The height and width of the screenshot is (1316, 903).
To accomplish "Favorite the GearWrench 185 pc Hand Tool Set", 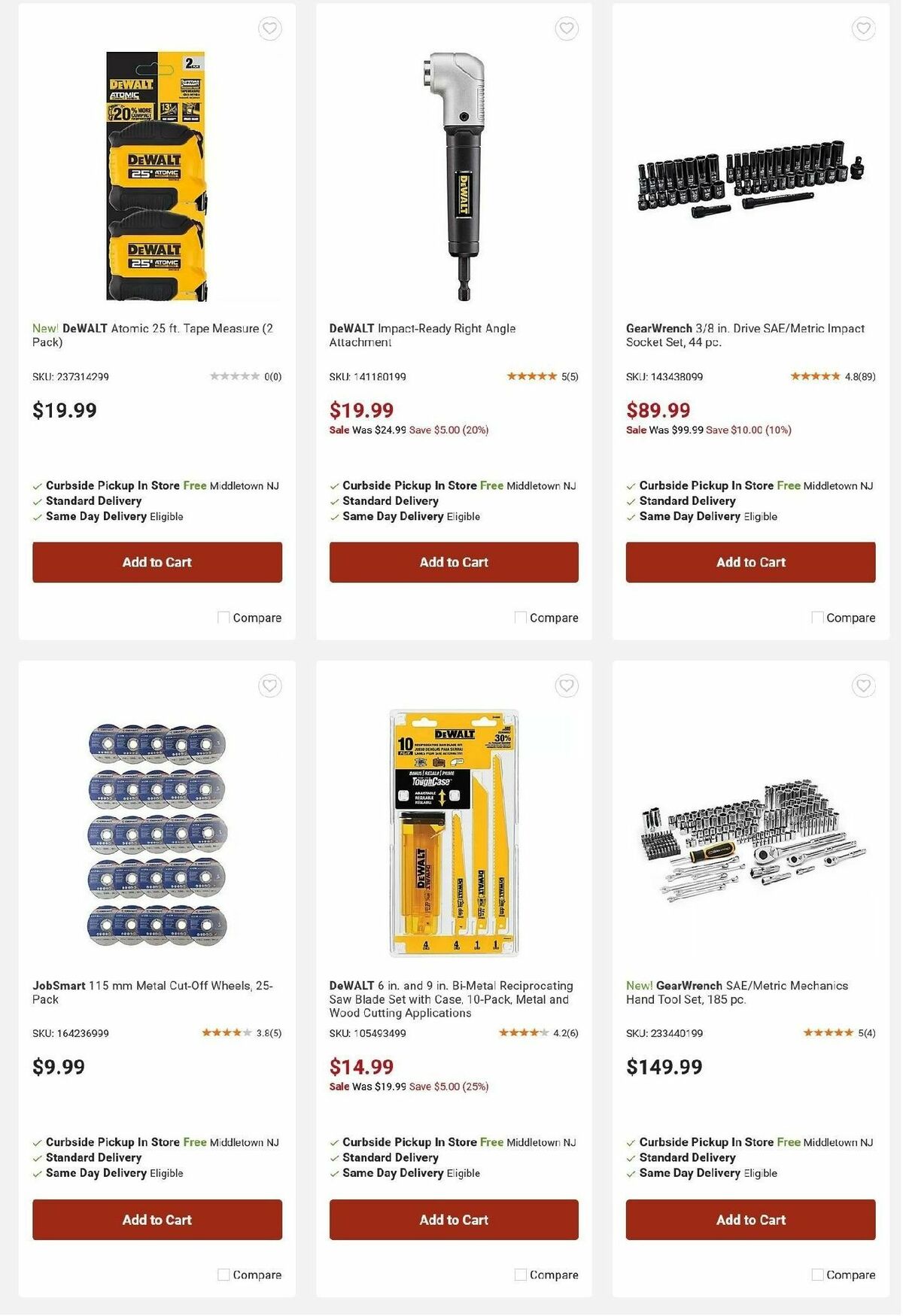I will click(x=862, y=685).
